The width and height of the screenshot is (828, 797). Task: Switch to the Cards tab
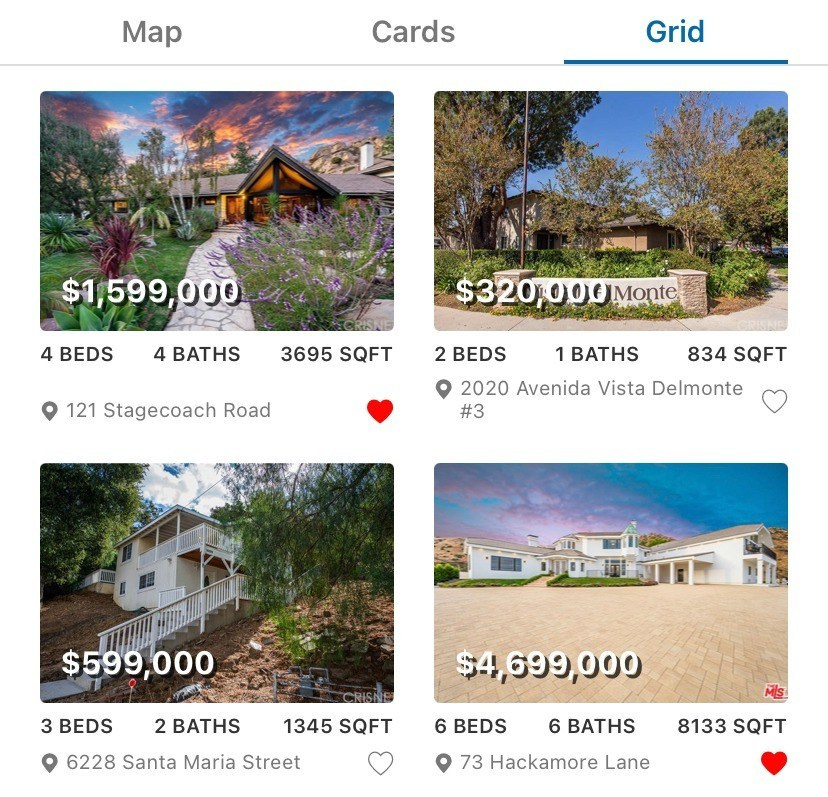coord(413,32)
